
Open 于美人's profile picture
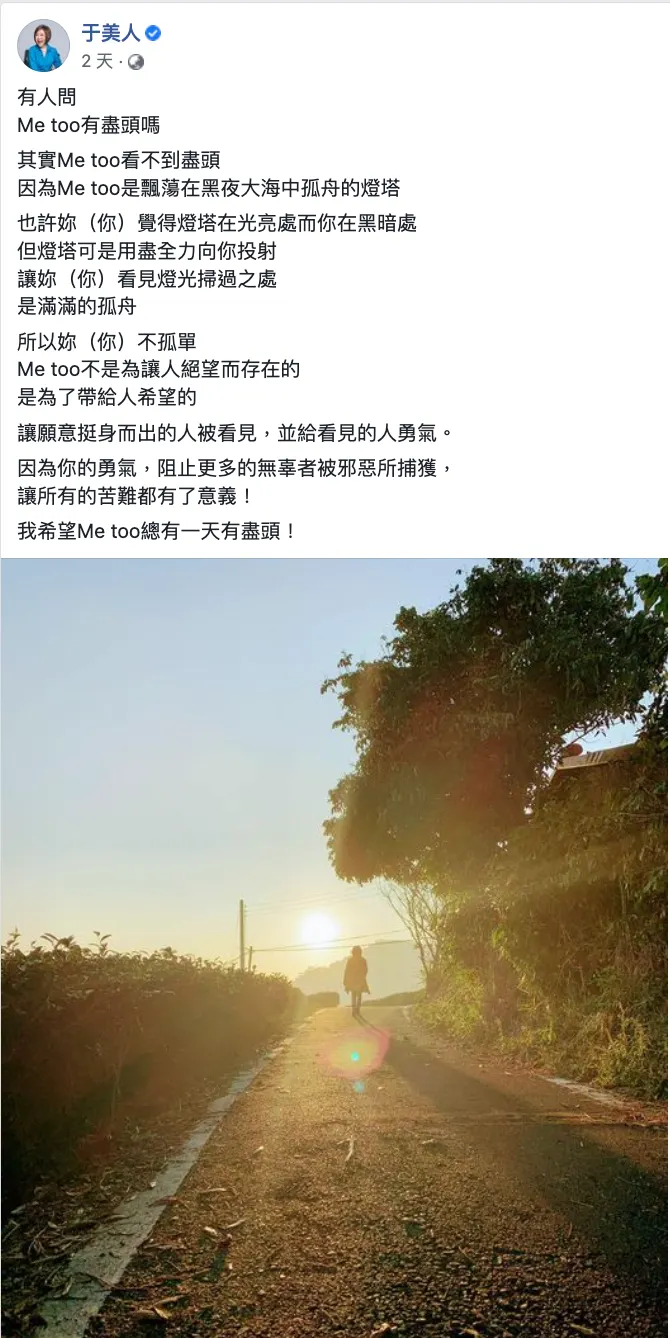[44, 46]
